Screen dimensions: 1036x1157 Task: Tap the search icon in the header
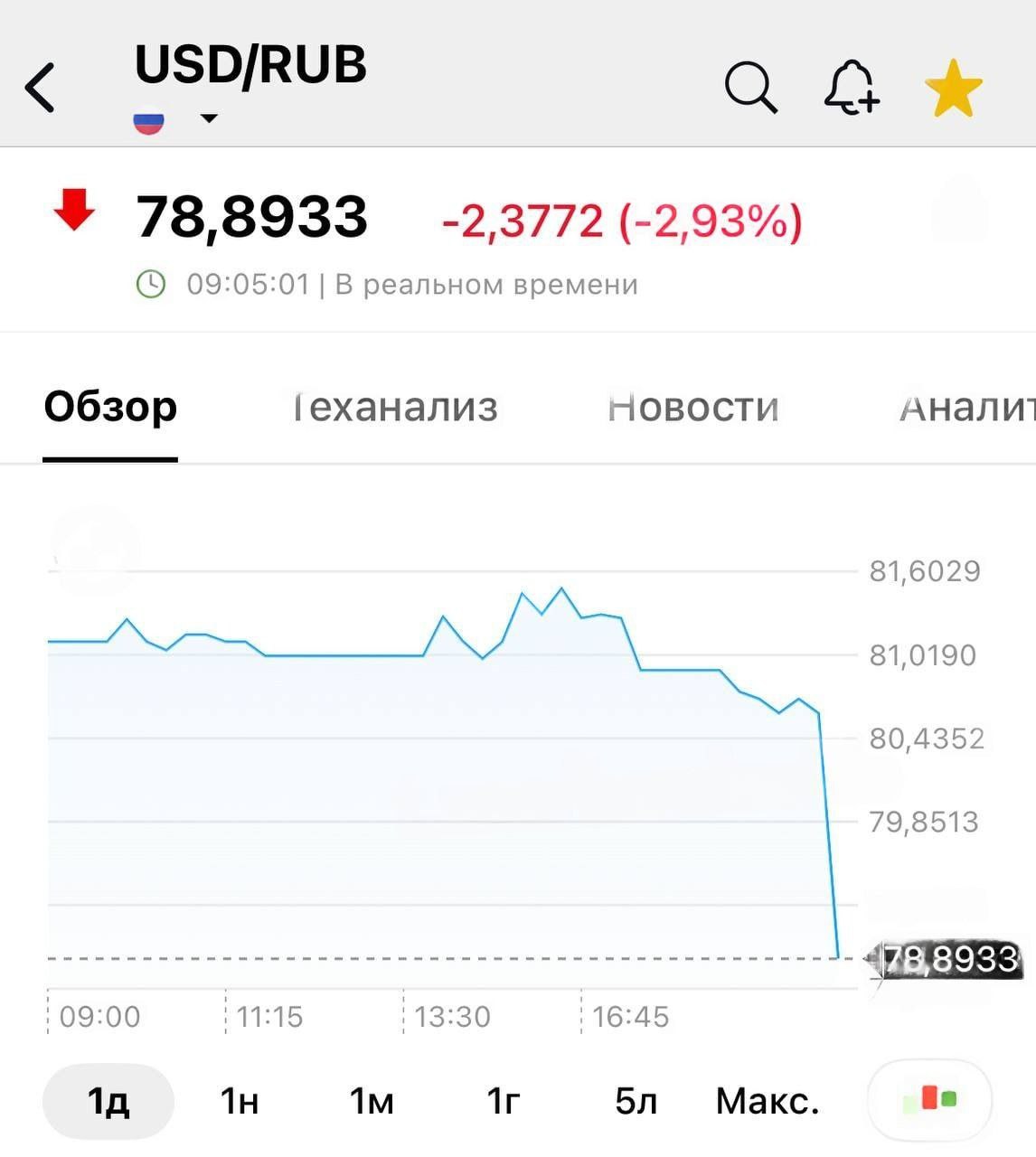[750, 88]
